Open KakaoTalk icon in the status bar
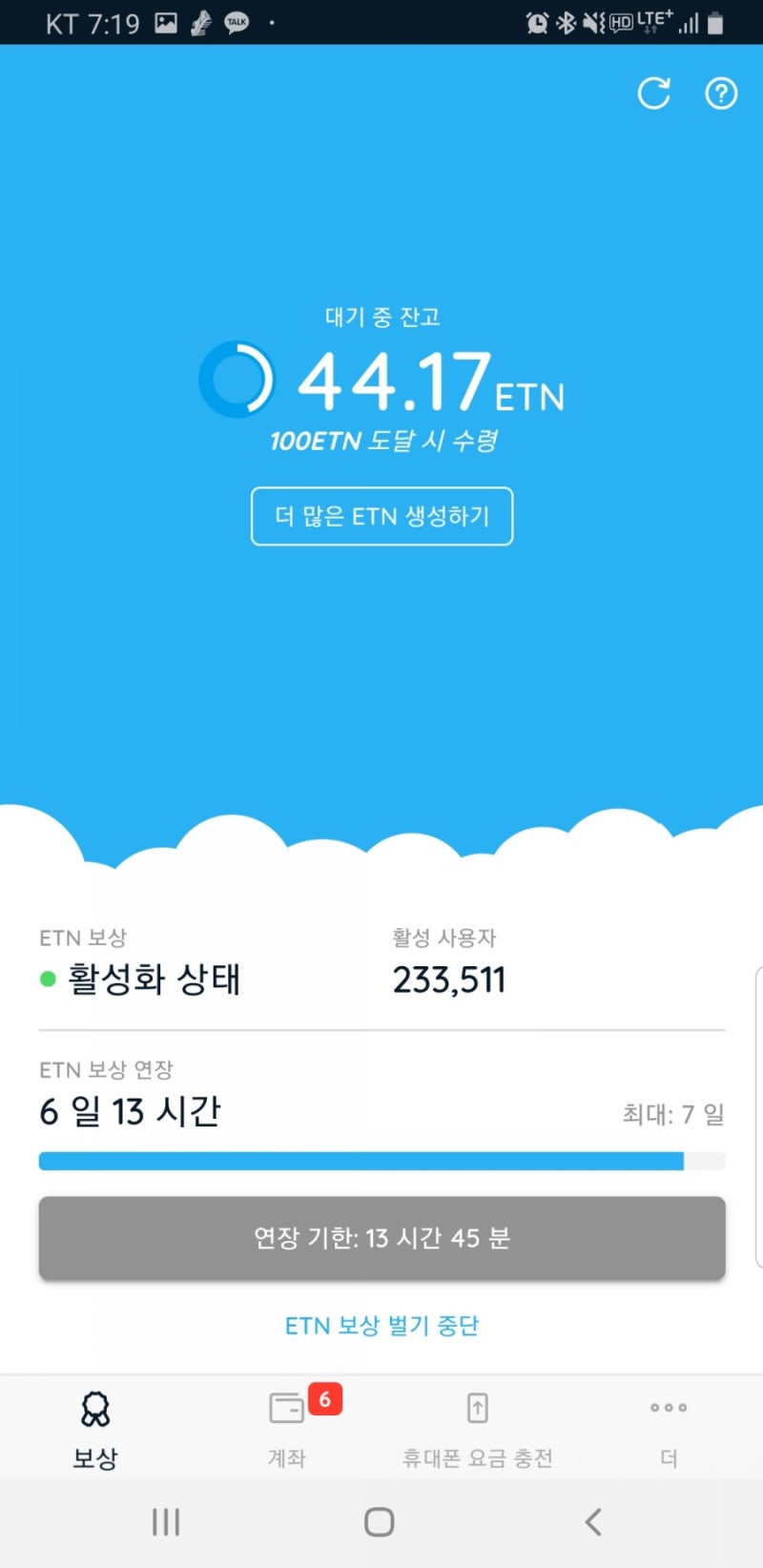This screenshot has width=763, height=1568. point(235,21)
